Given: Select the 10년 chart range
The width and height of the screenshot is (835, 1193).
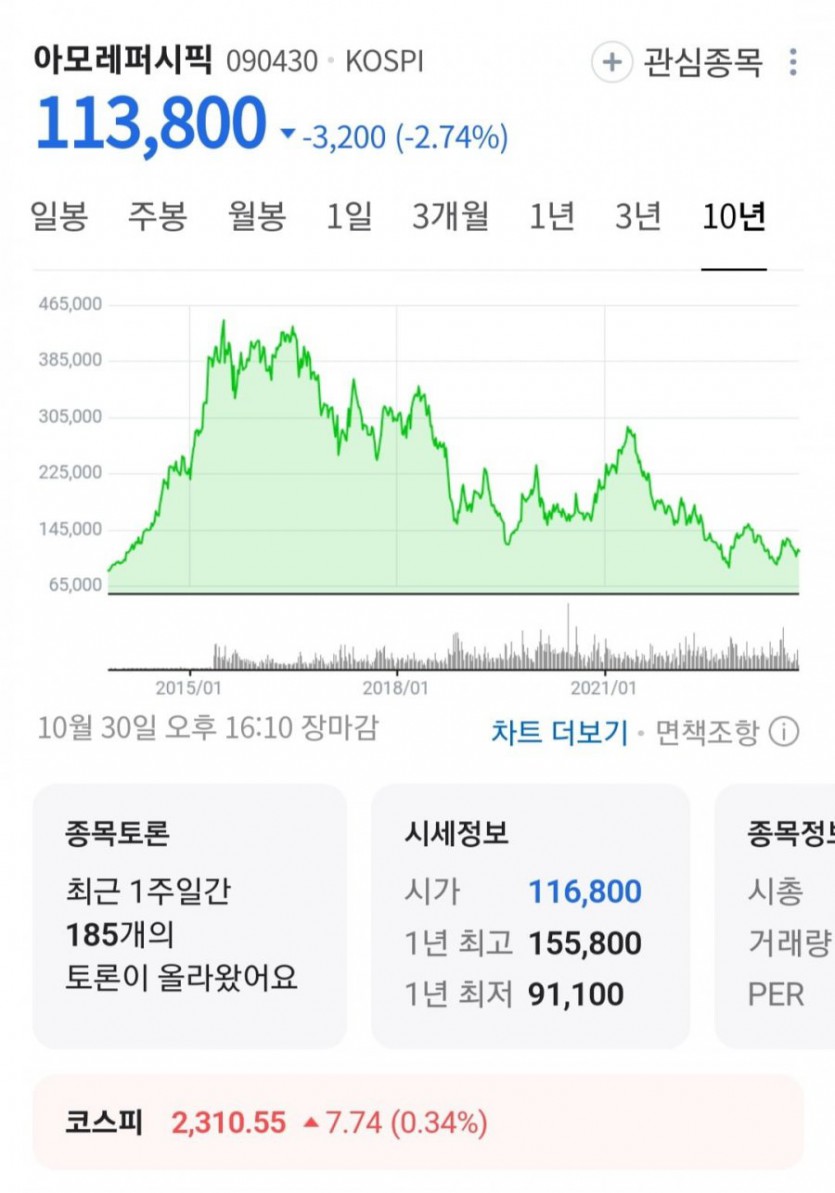Looking at the screenshot, I should tap(734, 216).
